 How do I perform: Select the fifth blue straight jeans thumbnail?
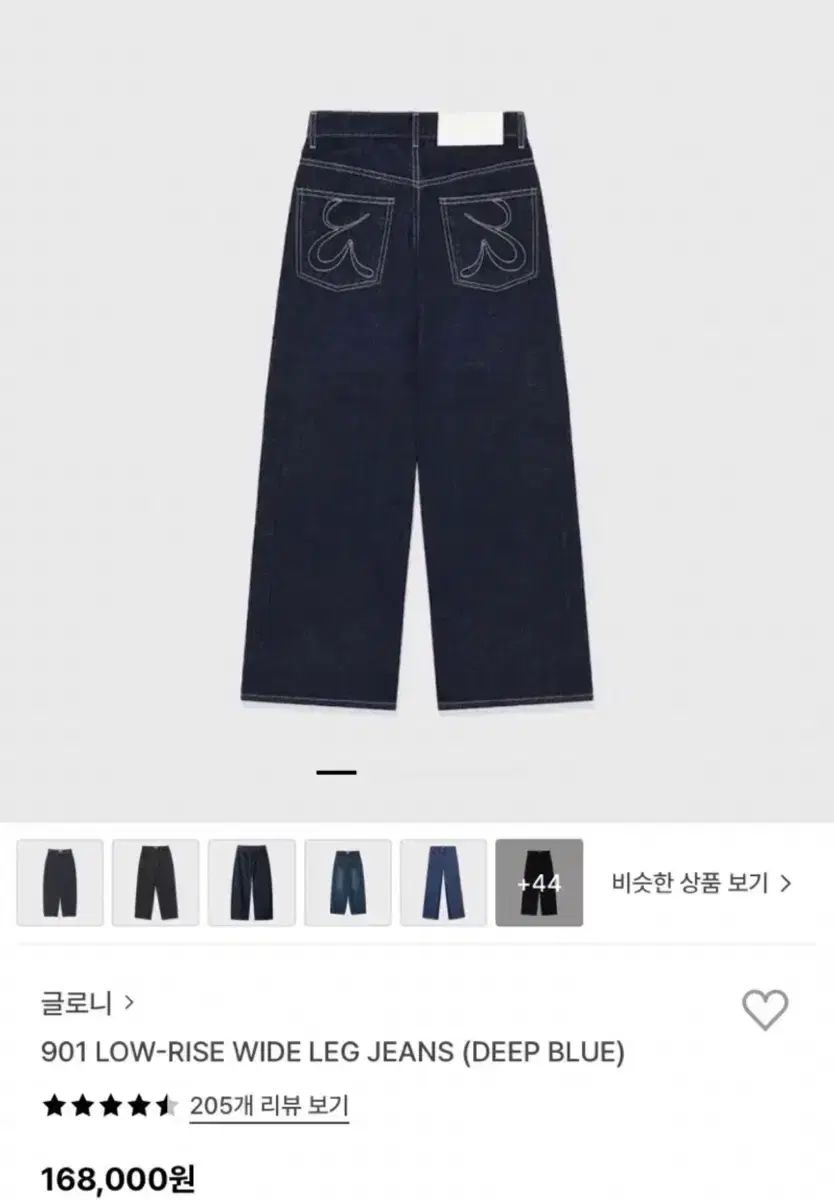444,883
